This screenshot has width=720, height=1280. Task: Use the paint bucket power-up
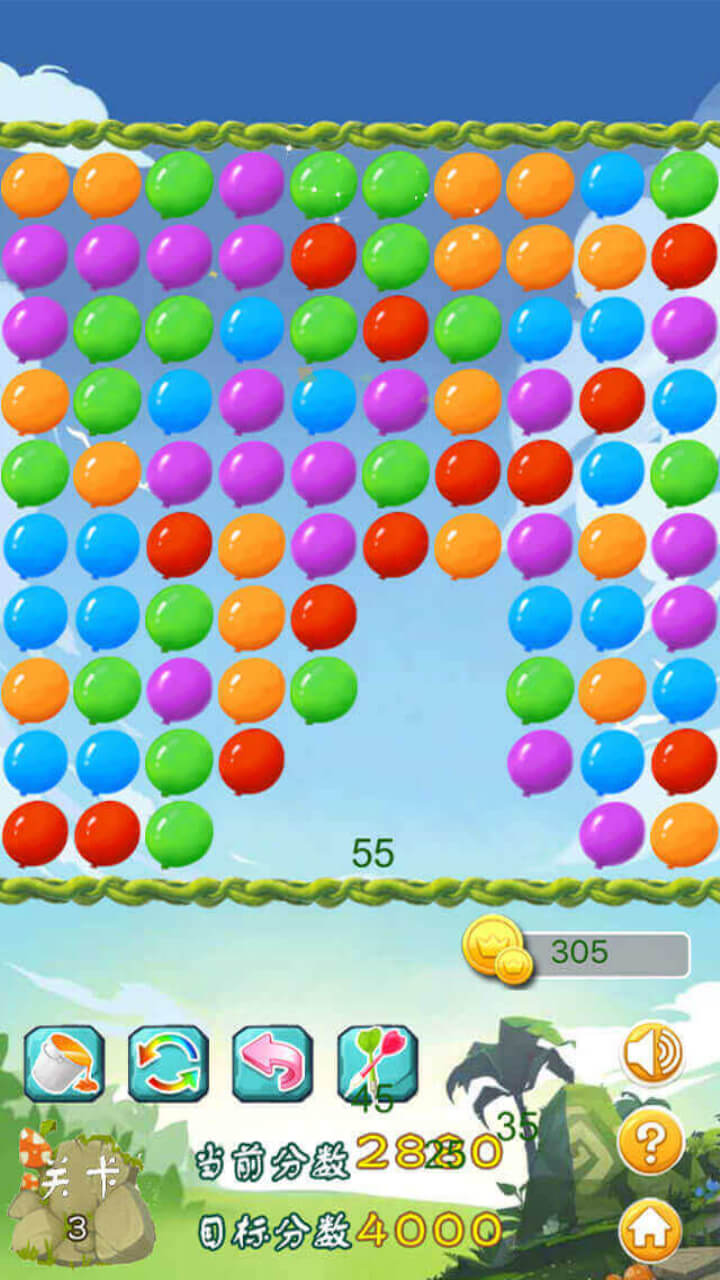pyautogui.click(x=64, y=1063)
